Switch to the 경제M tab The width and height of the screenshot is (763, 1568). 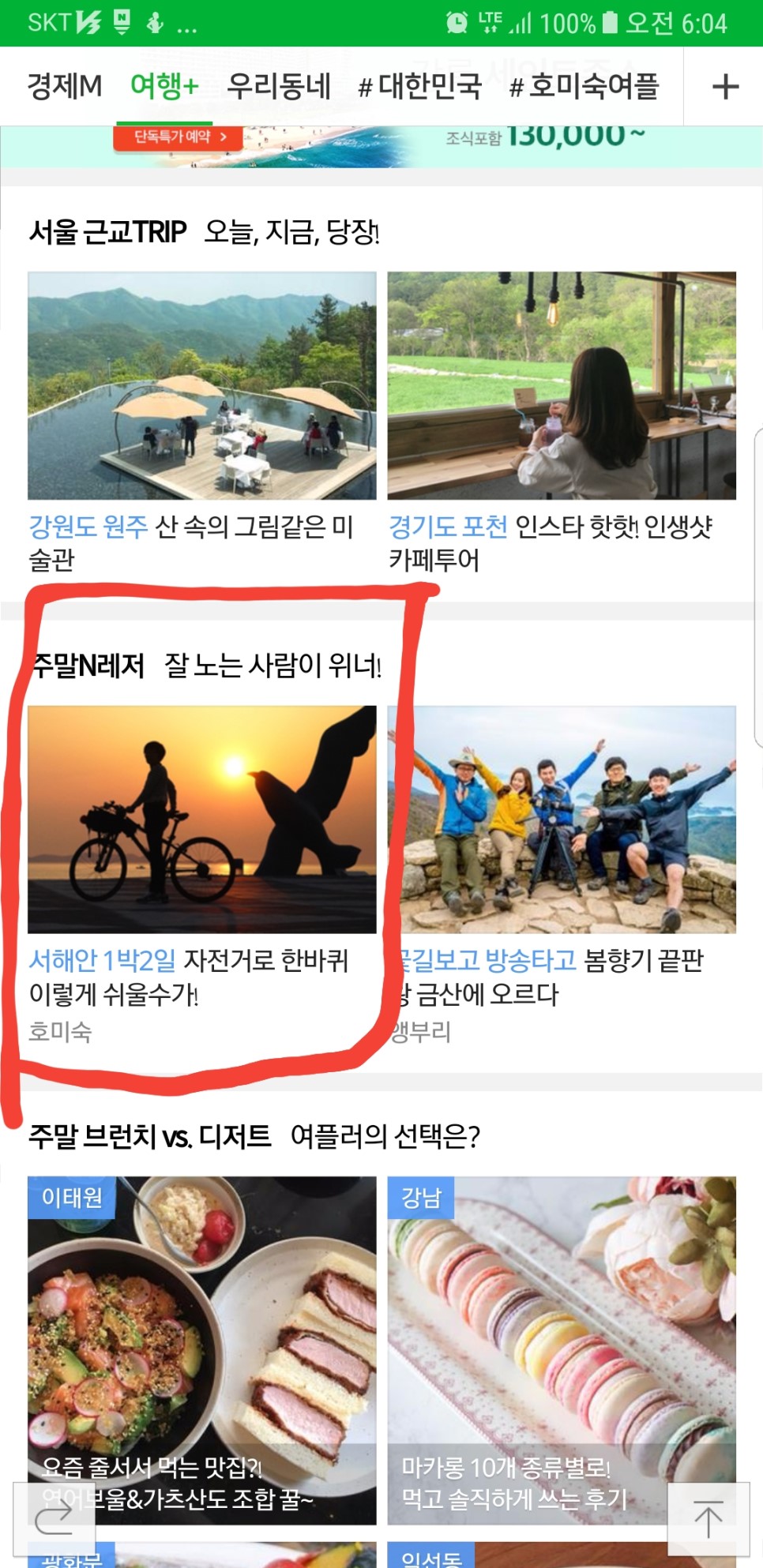(x=65, y=86)
